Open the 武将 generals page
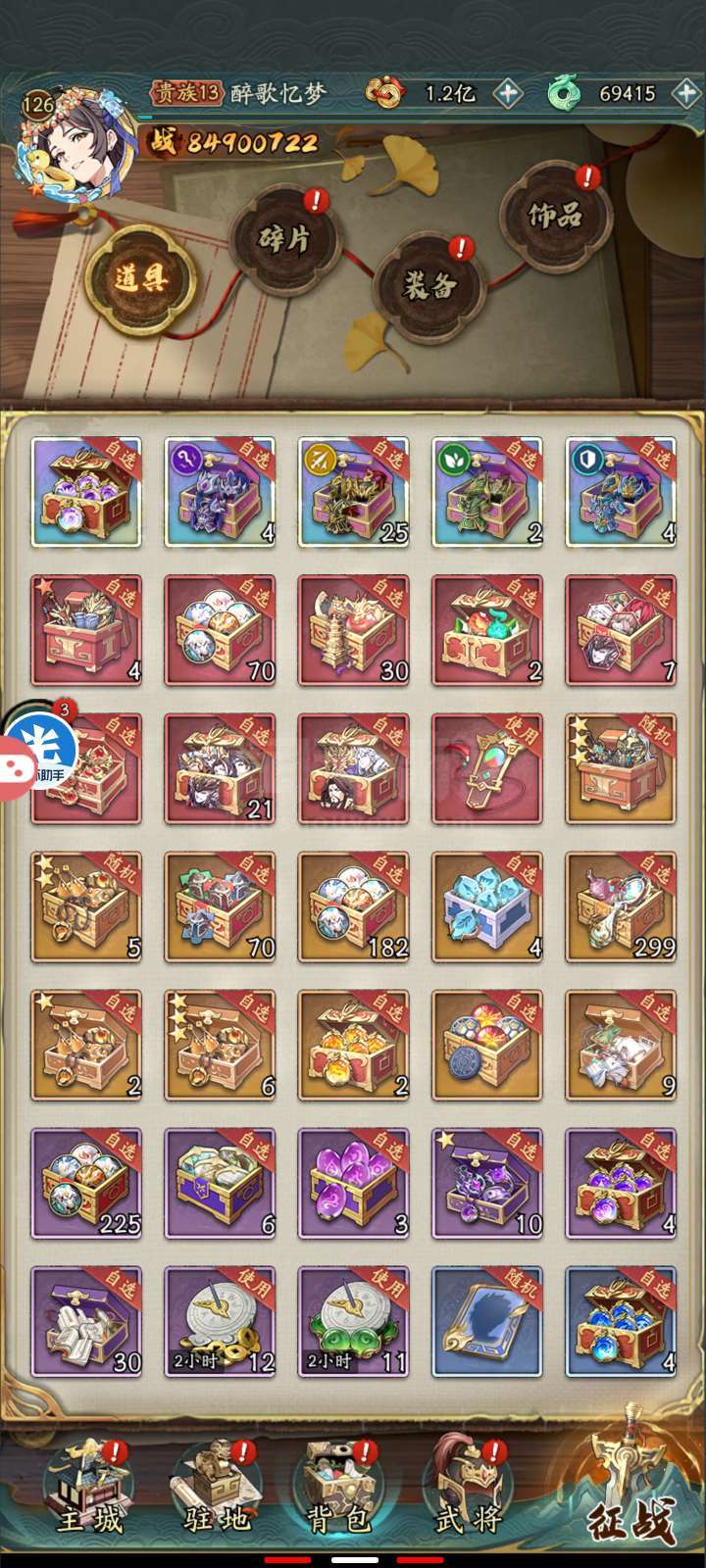 468,1490
